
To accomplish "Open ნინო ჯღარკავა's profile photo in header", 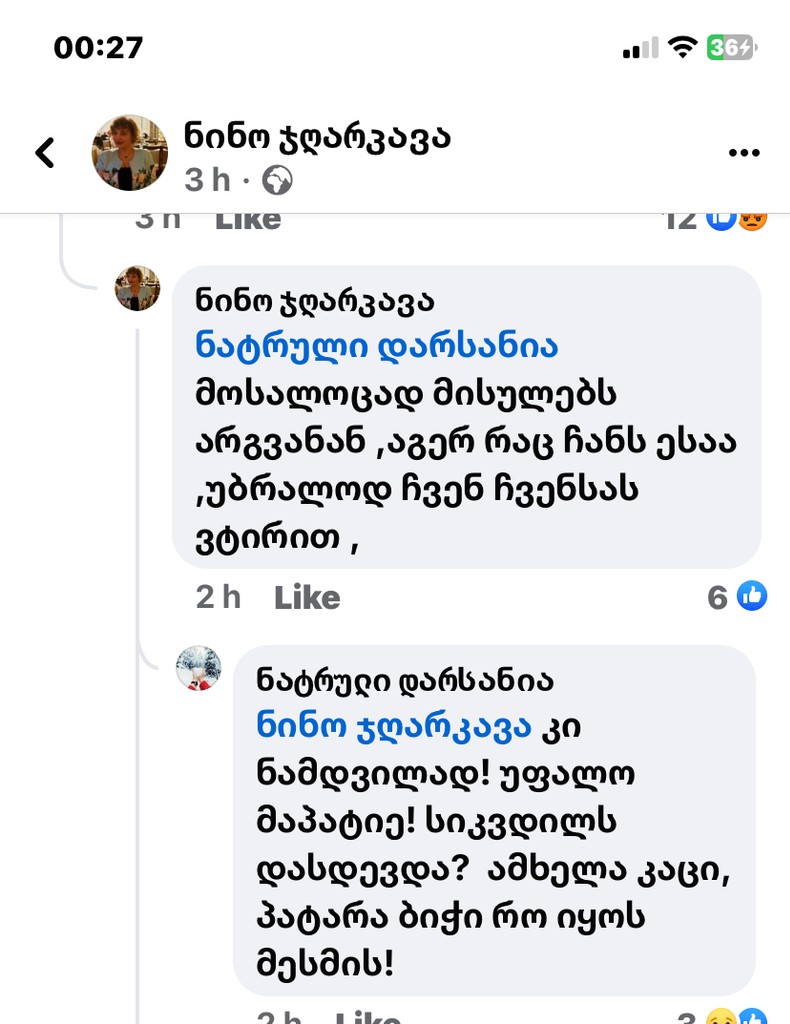I will pyautogui.click(x=130, y=153).
